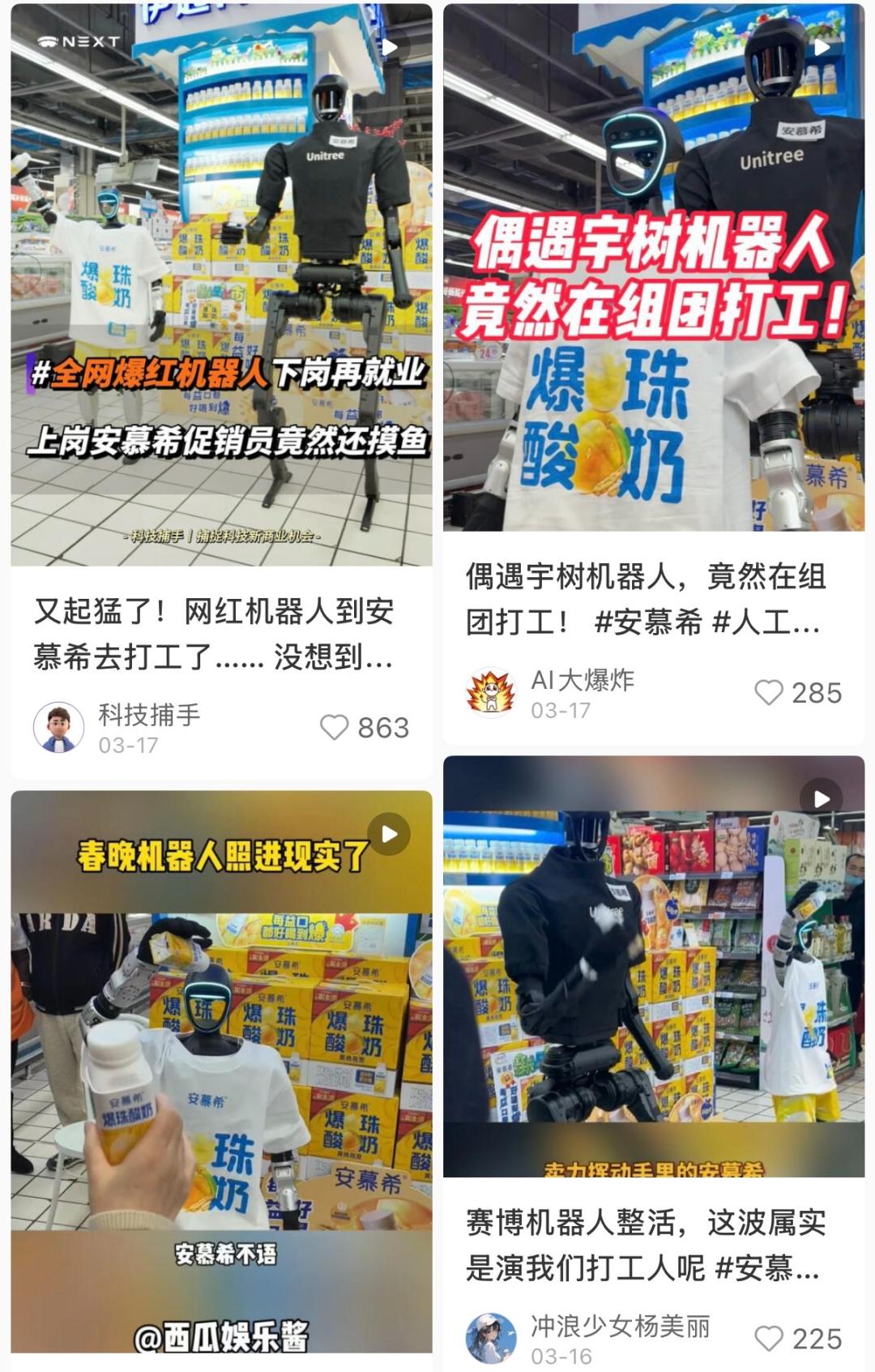
Task: Open the 赛博机器人整活 video post
Action: [653, 964]
